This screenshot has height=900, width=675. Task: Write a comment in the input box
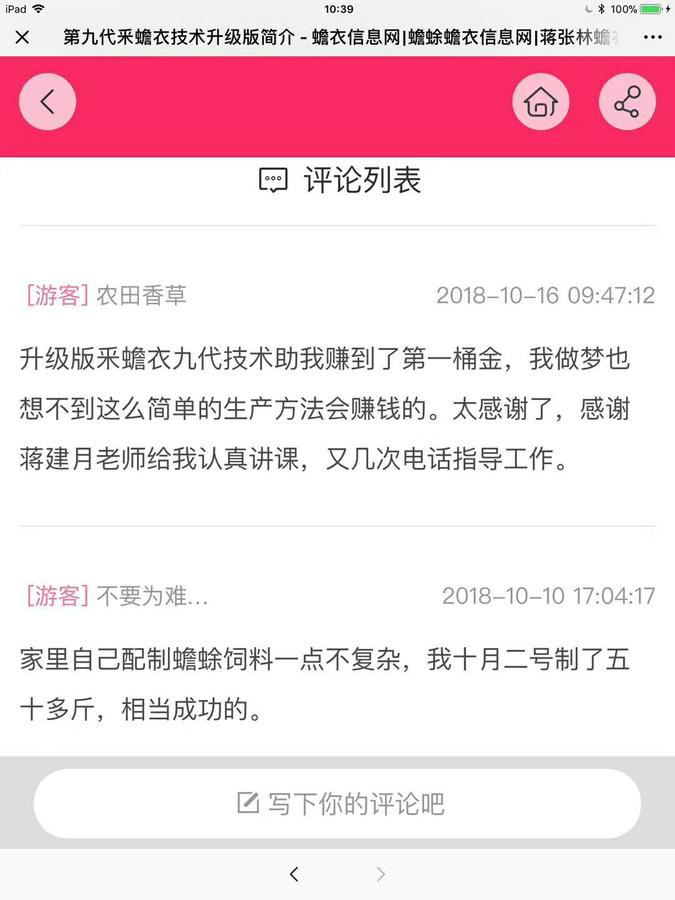(338, 803)
